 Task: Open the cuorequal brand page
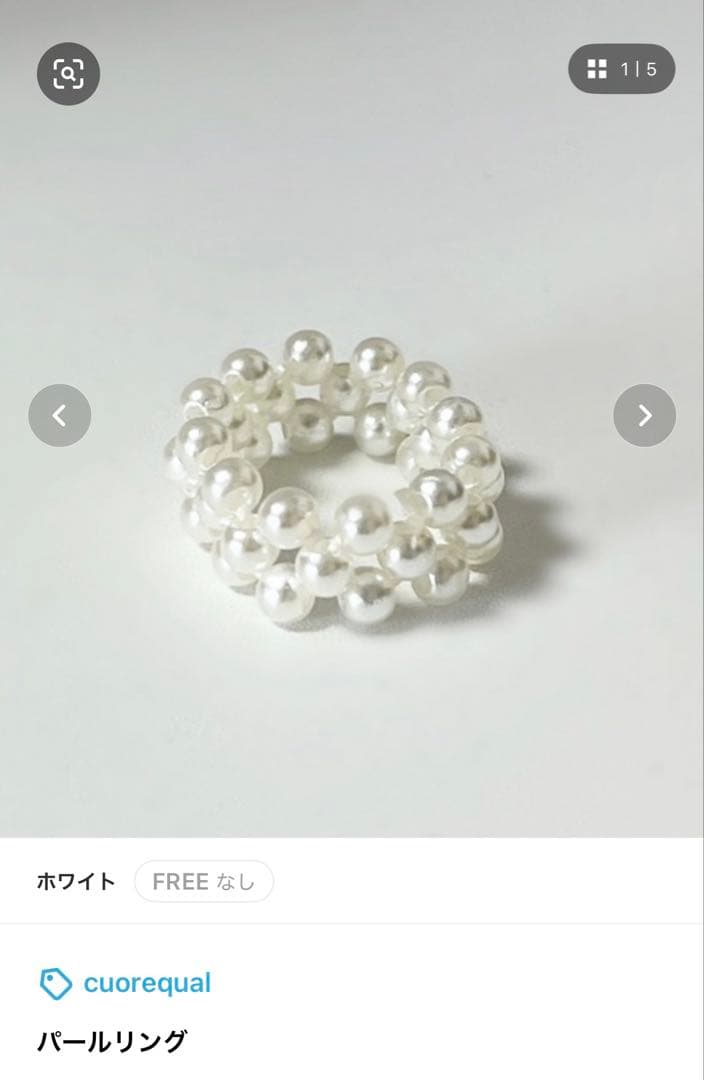[125, 983]
